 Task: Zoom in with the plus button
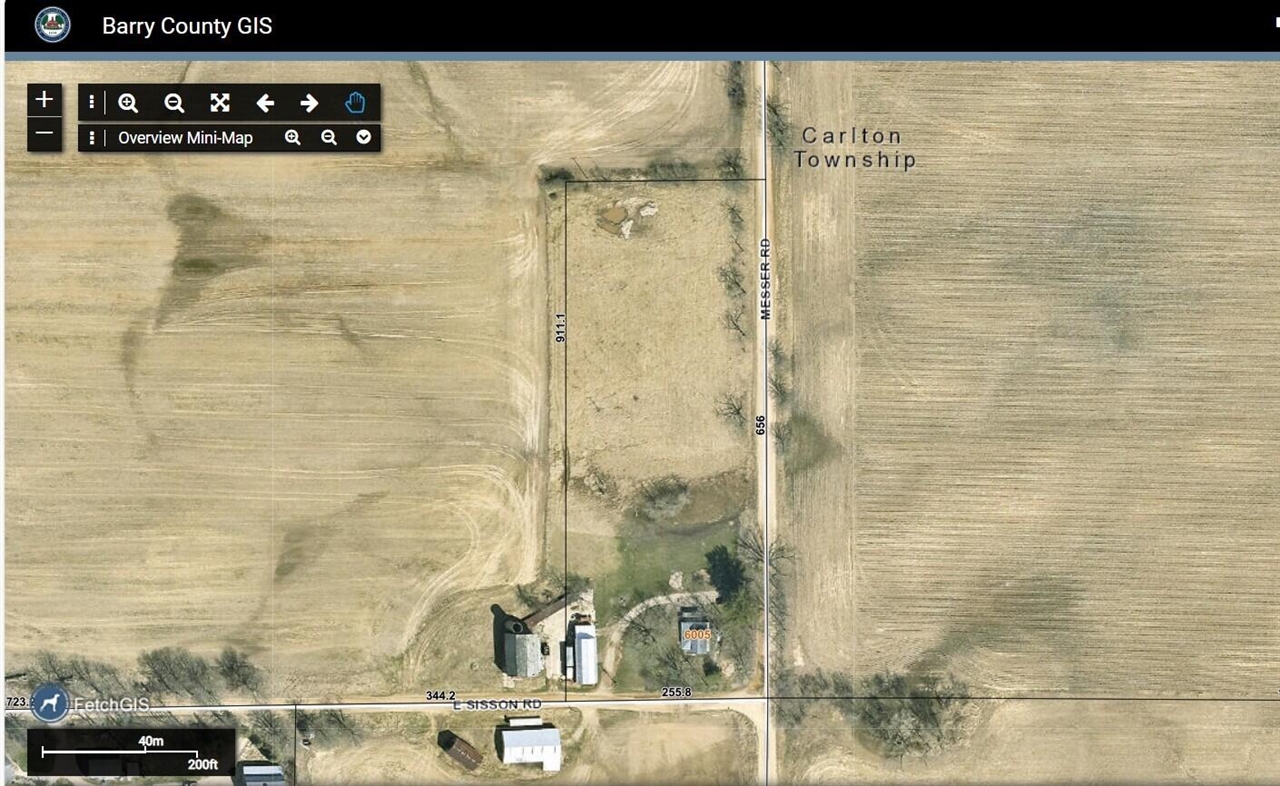point(44,99)
